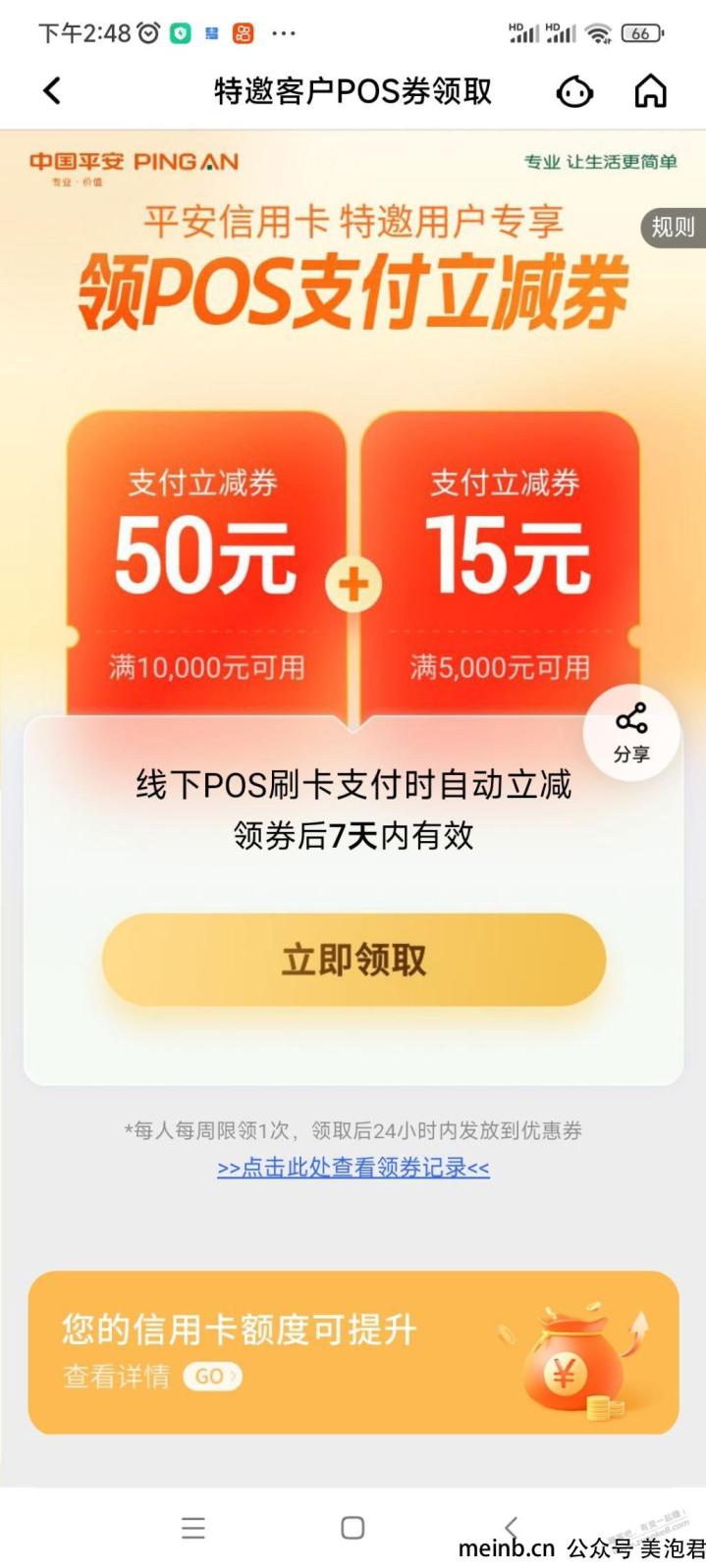Go to the system home screen
Viewport: 706px width, 1568px height.
tap(353, 1528)
